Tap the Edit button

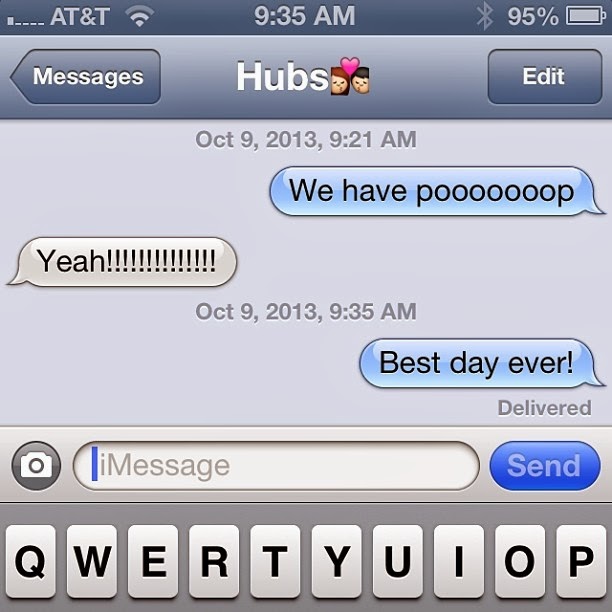[x=543, y=77]
